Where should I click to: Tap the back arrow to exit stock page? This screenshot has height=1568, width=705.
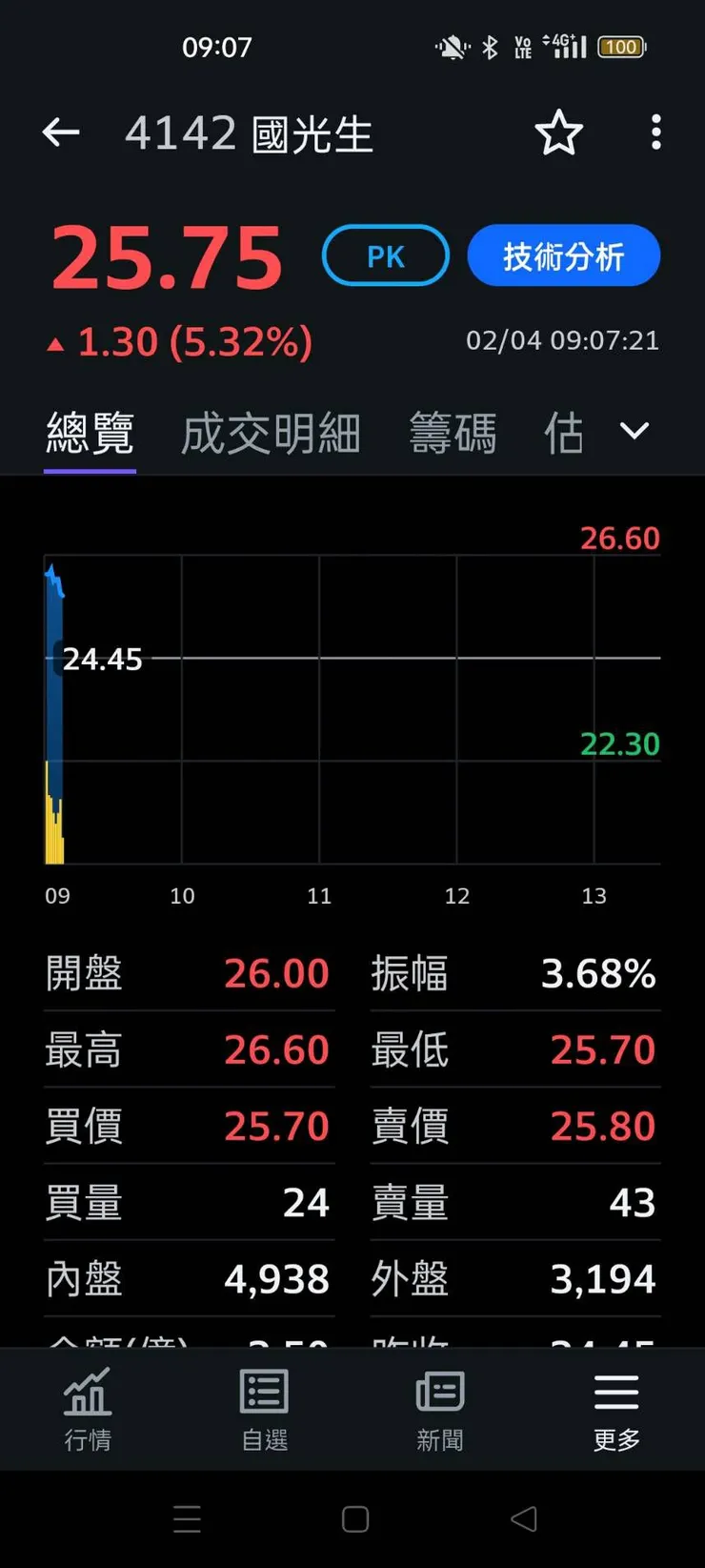pos(61,132)
